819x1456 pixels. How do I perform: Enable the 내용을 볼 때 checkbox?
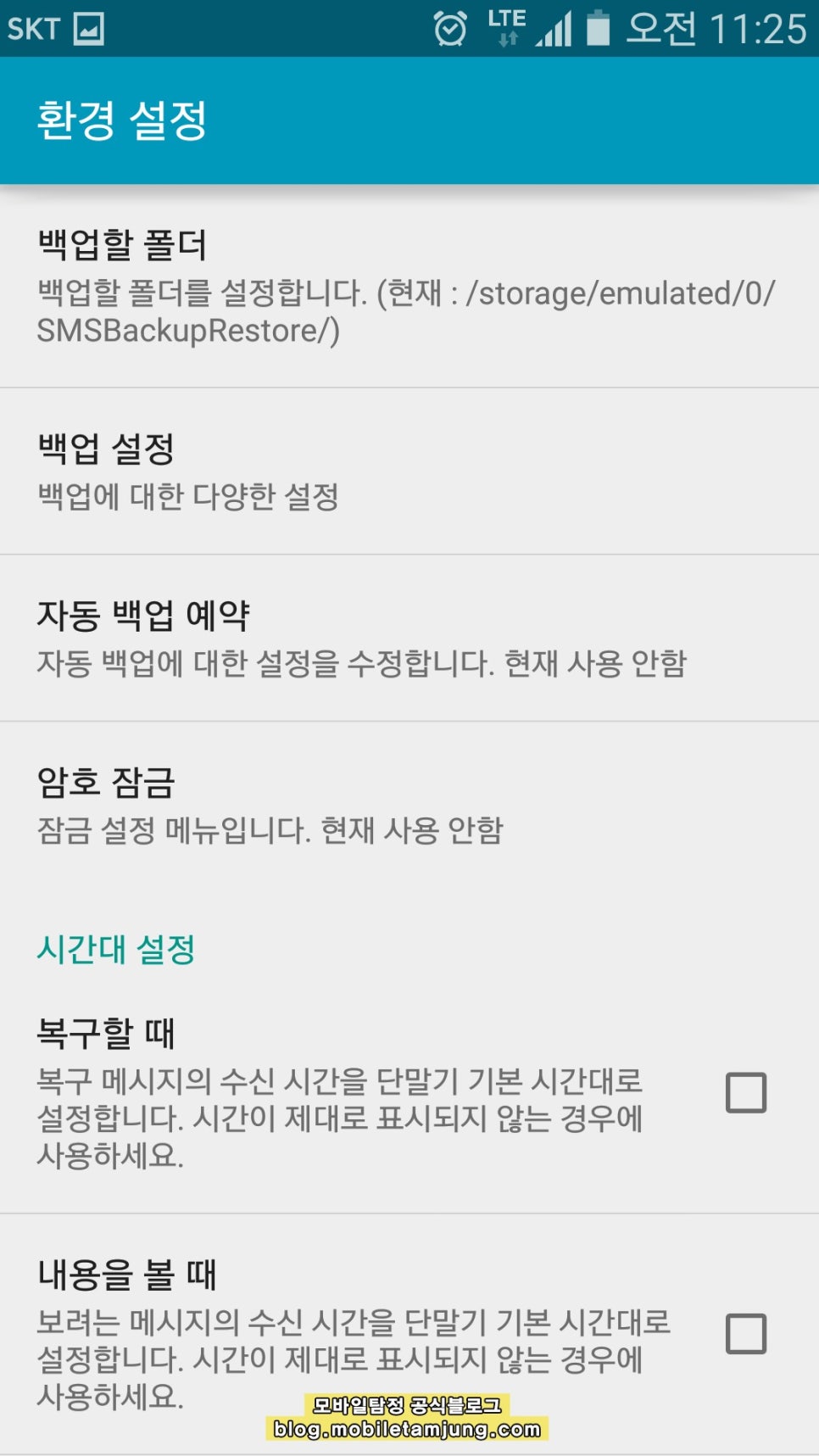[746, 1334]
